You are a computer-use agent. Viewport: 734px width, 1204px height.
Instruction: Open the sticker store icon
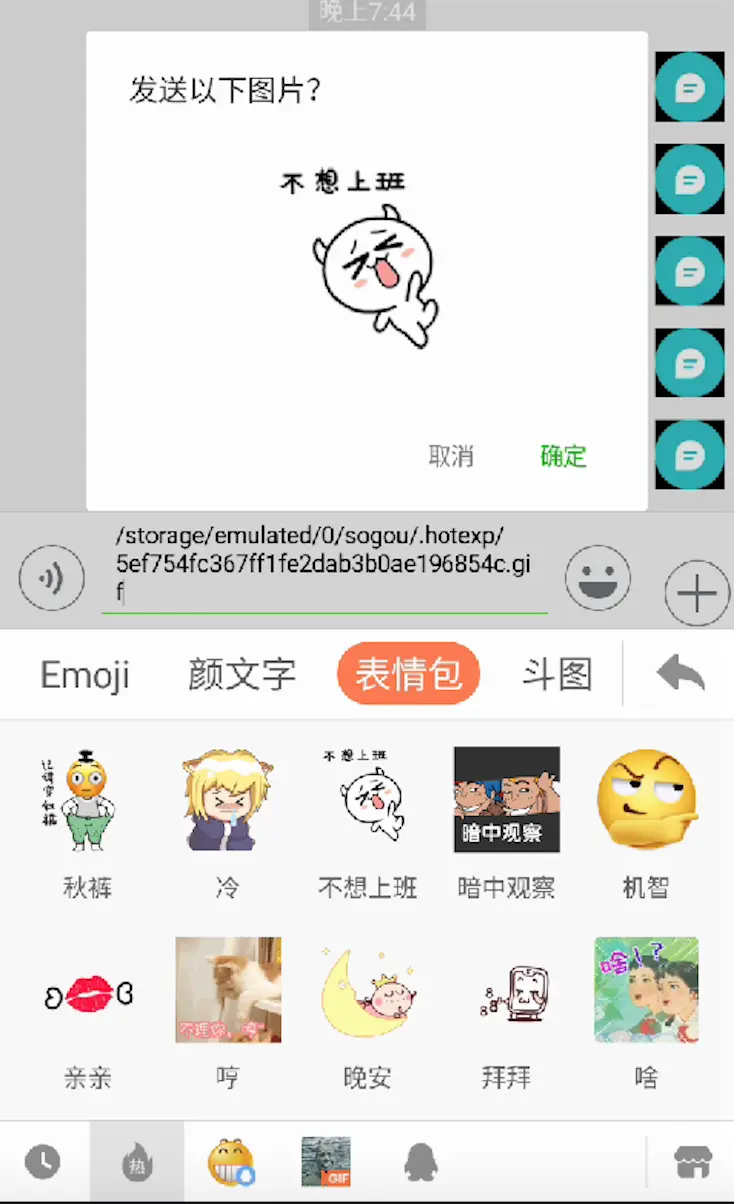692,1162
